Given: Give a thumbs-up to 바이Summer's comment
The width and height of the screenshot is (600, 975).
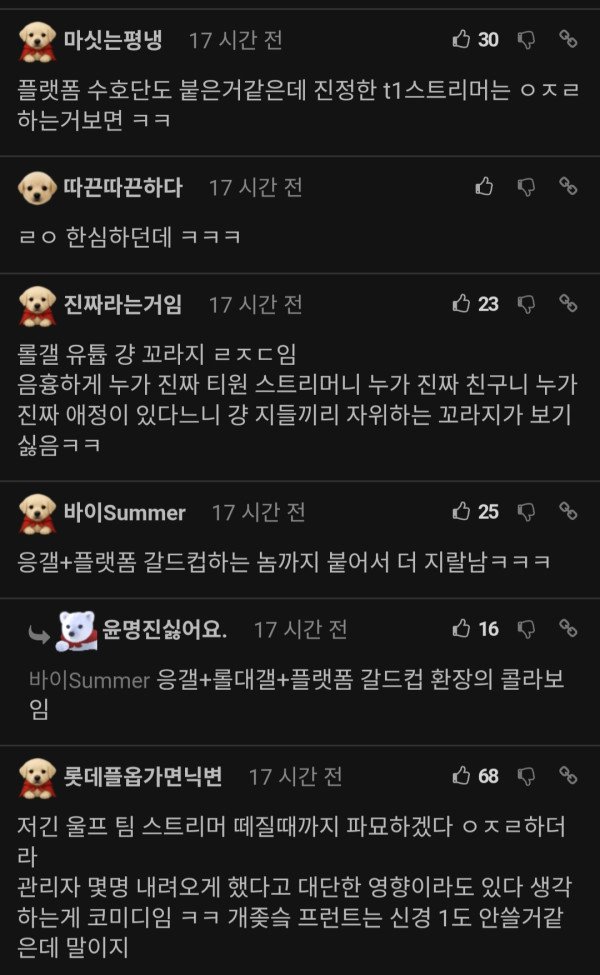Looking at the screenshot, I should 462,511.
